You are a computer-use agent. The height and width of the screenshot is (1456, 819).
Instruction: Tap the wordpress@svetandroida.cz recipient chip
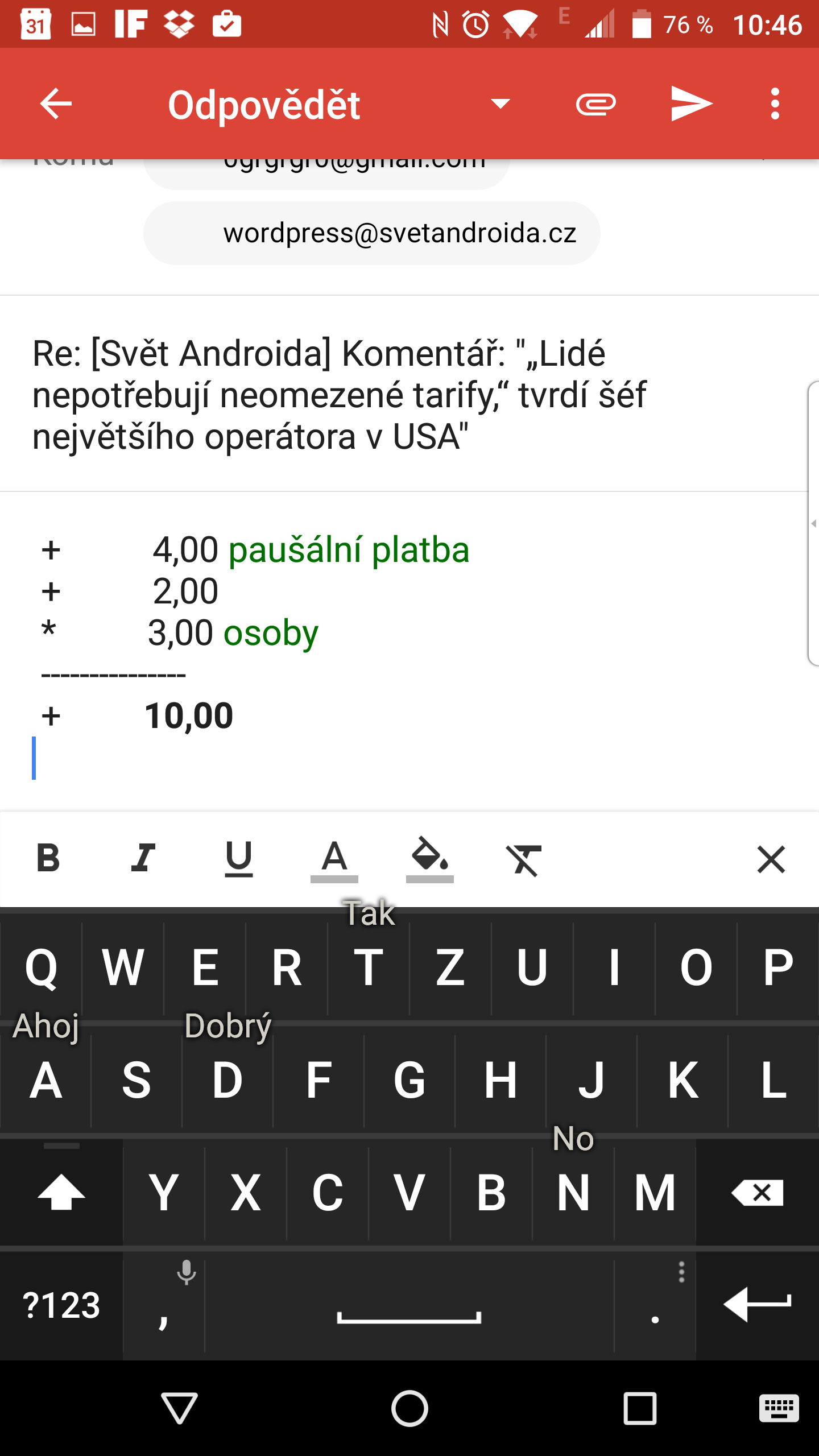coord(372,233)
